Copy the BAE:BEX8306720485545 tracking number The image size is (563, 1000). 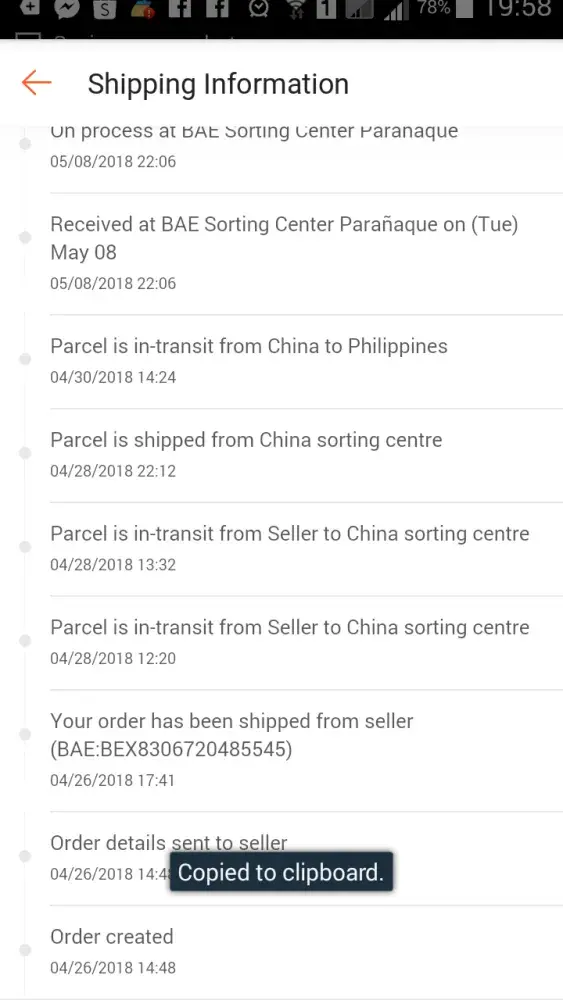pyautogui.click(x=171, y=749)
